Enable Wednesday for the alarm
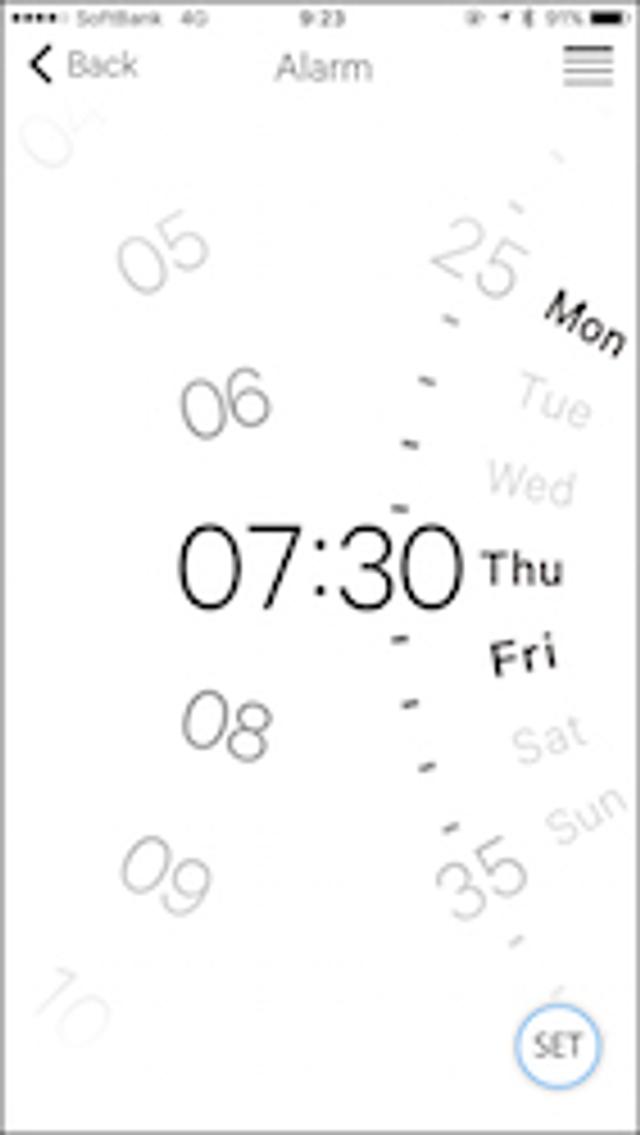The width and height of the screenshot is (640, 1135). (x=531, y=482)
